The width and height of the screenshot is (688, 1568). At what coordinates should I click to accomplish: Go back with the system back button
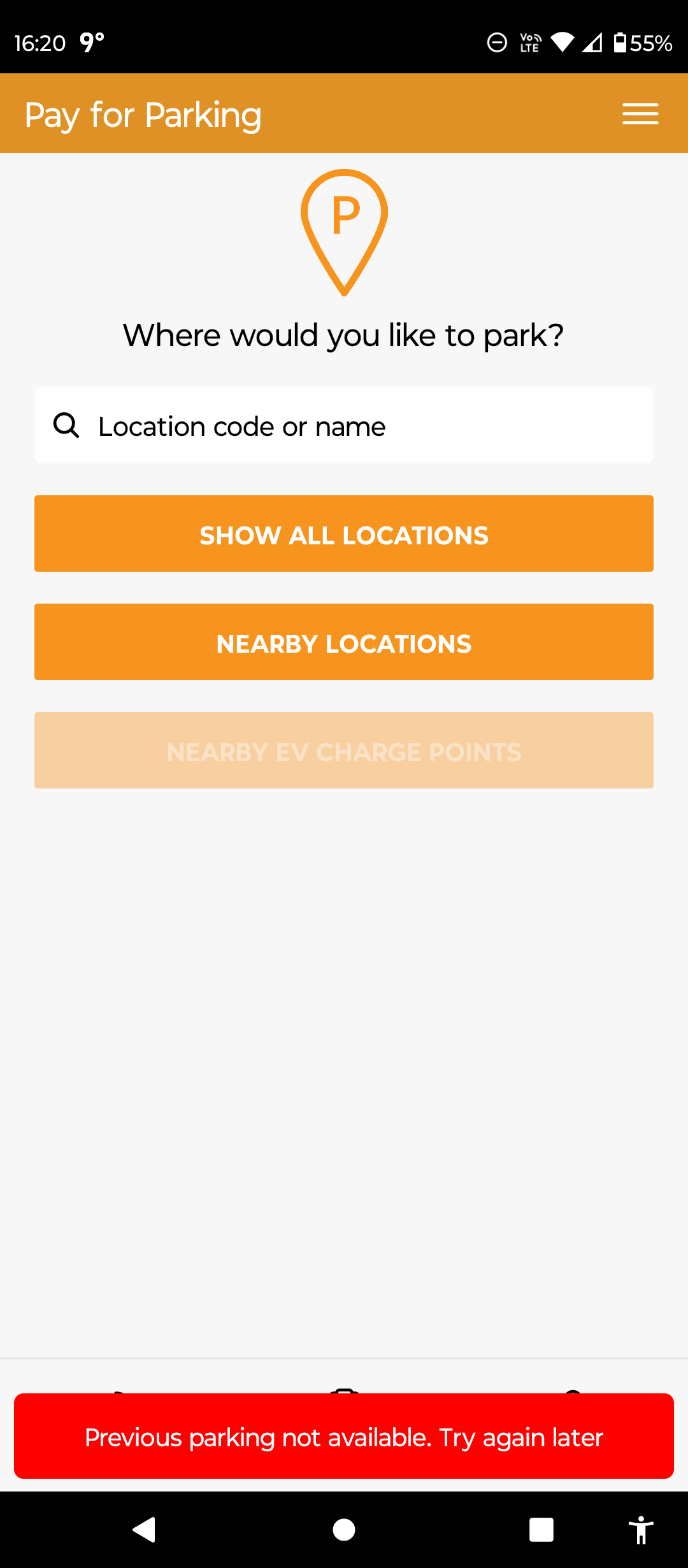145,1529
